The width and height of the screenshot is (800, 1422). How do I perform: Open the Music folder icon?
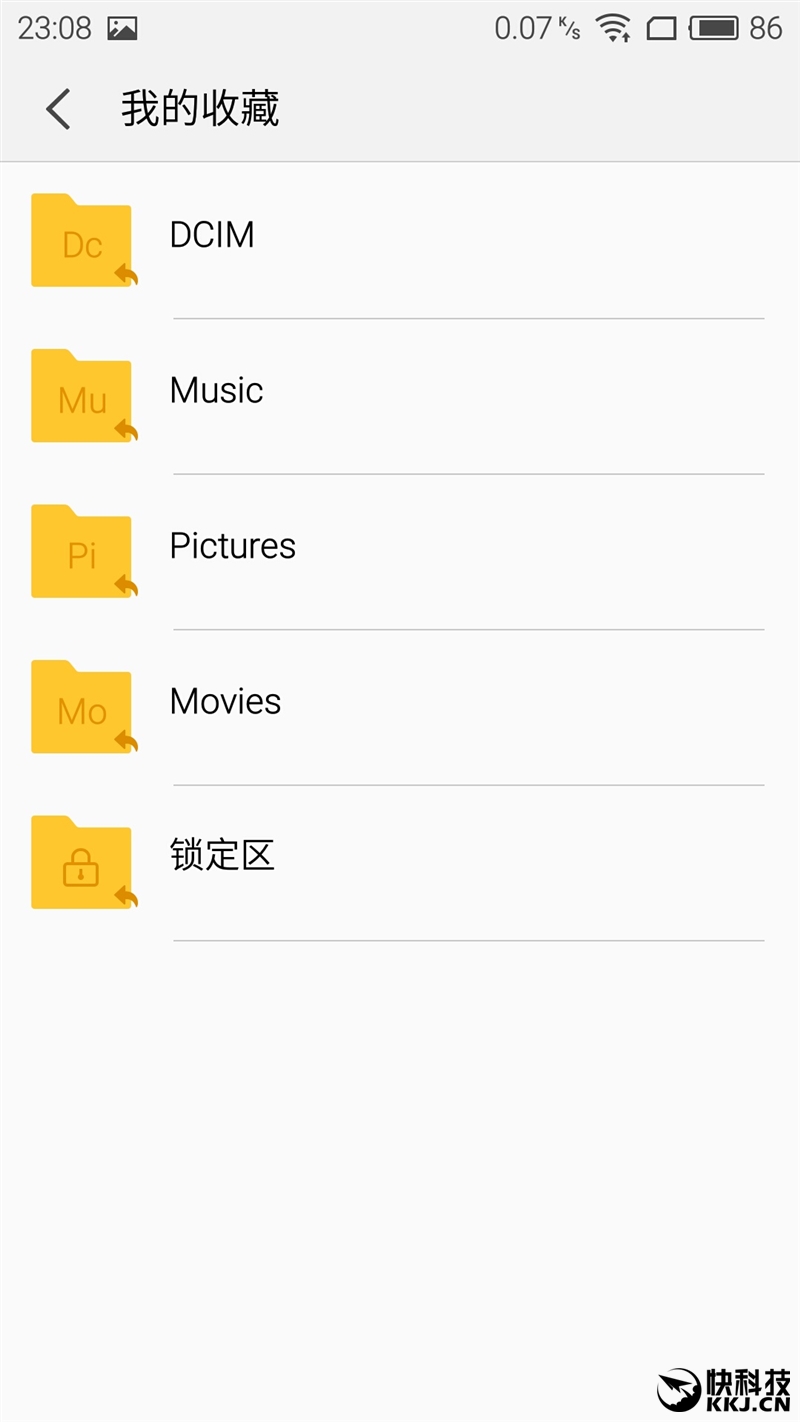[83, 395]
